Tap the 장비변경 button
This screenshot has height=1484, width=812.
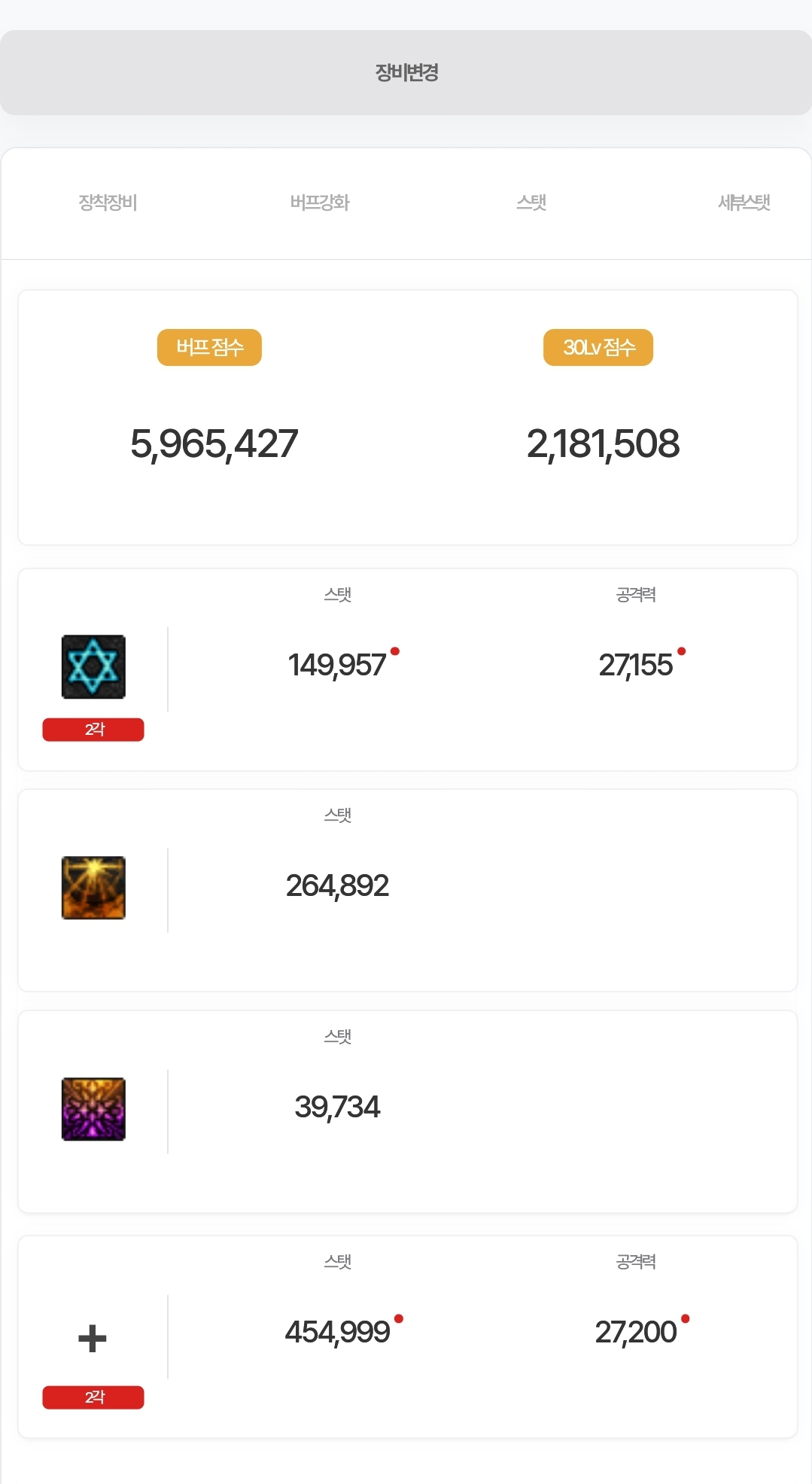pos(406,72)
